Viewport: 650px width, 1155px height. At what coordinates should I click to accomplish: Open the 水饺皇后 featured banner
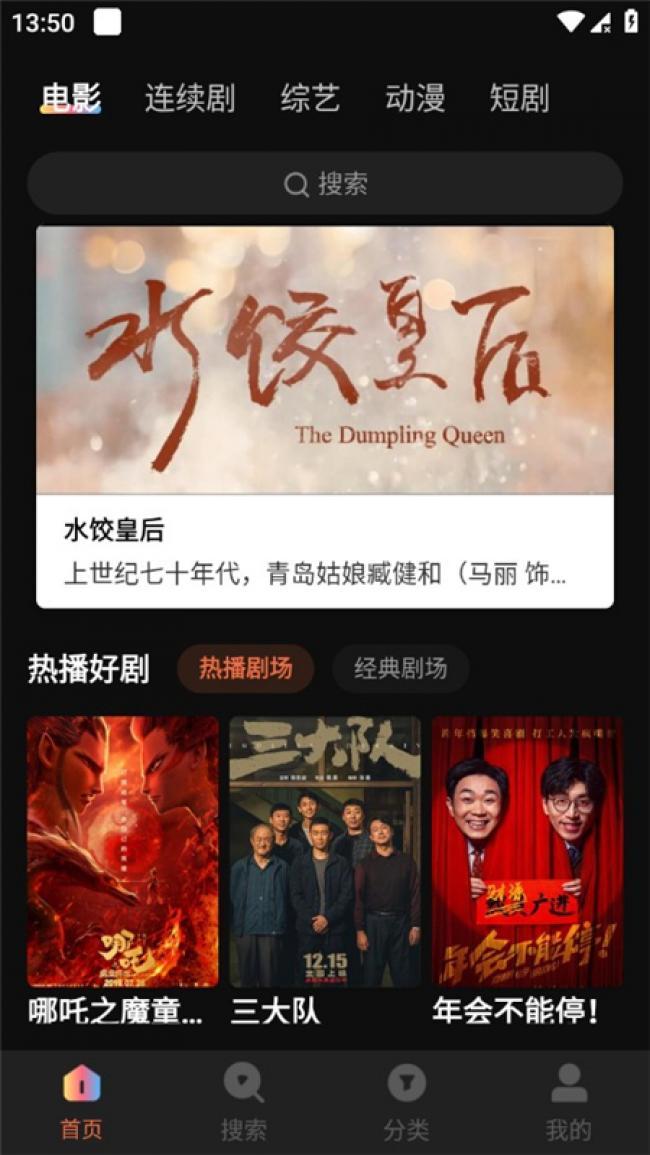[325, 416]
